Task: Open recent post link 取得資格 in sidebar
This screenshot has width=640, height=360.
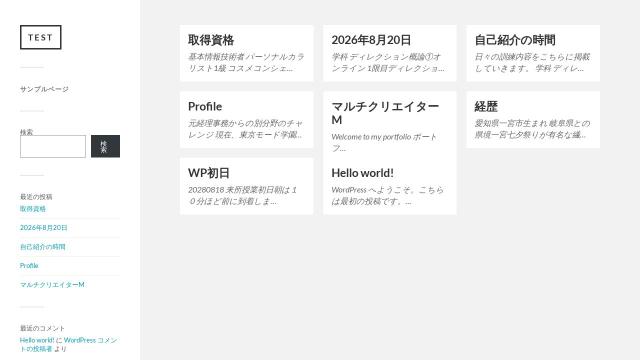Action: tap(33, 209)
